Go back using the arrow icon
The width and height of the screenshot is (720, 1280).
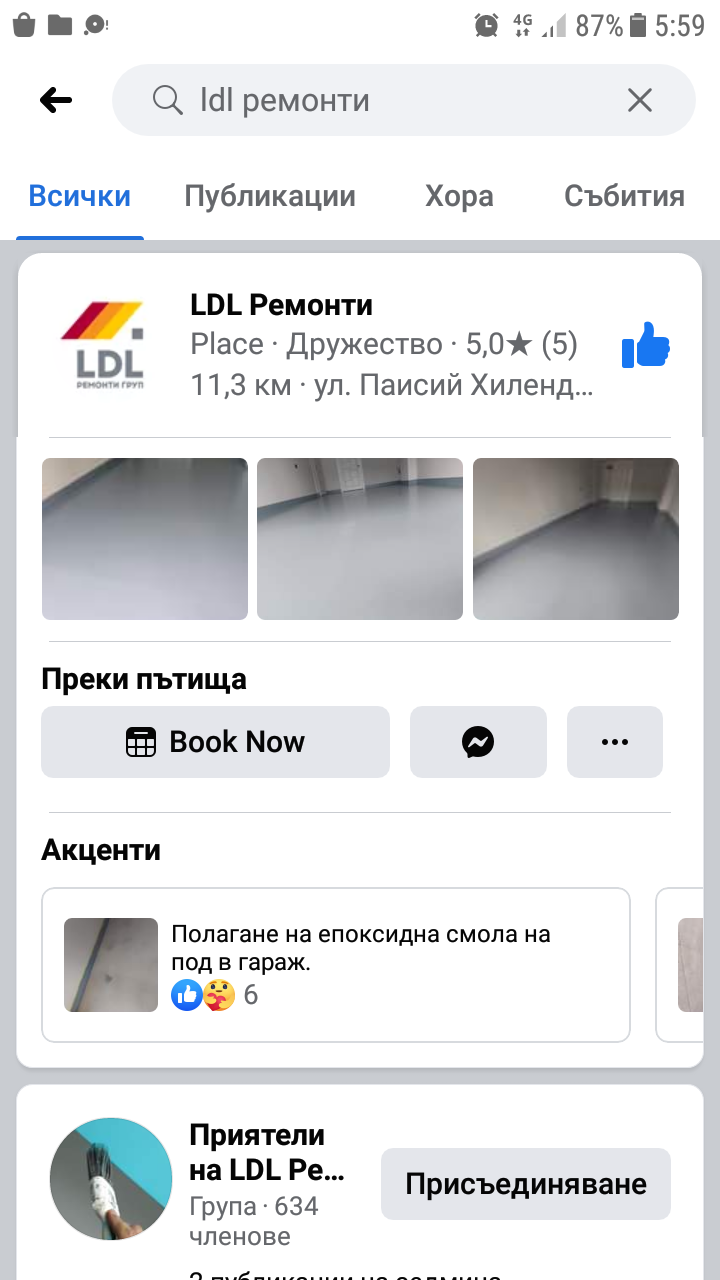click(56, 100)
